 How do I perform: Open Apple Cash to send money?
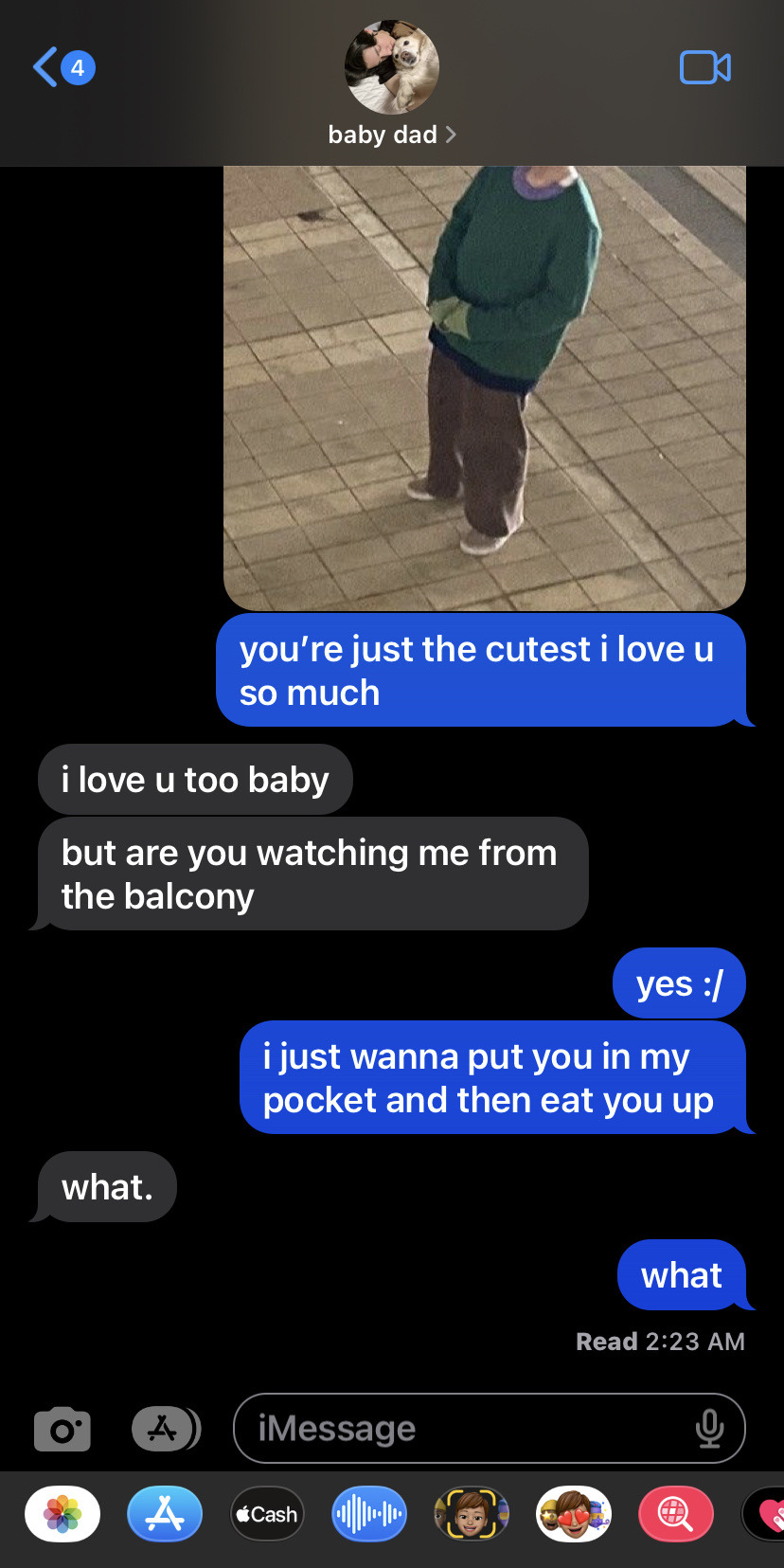tap(267, 1514)
